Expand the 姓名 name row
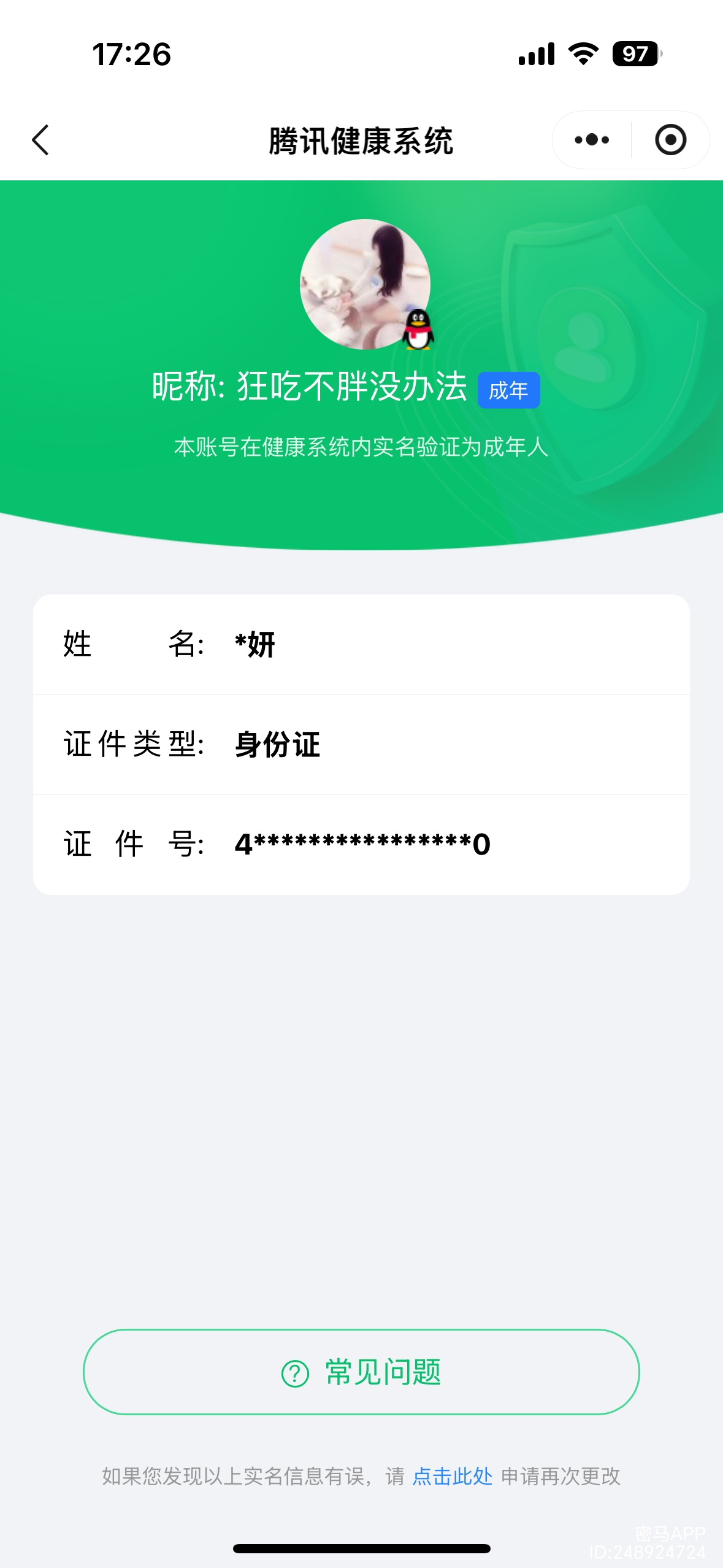The width and height of the screenshot is (723, 1568). click(x=361, y=644)
